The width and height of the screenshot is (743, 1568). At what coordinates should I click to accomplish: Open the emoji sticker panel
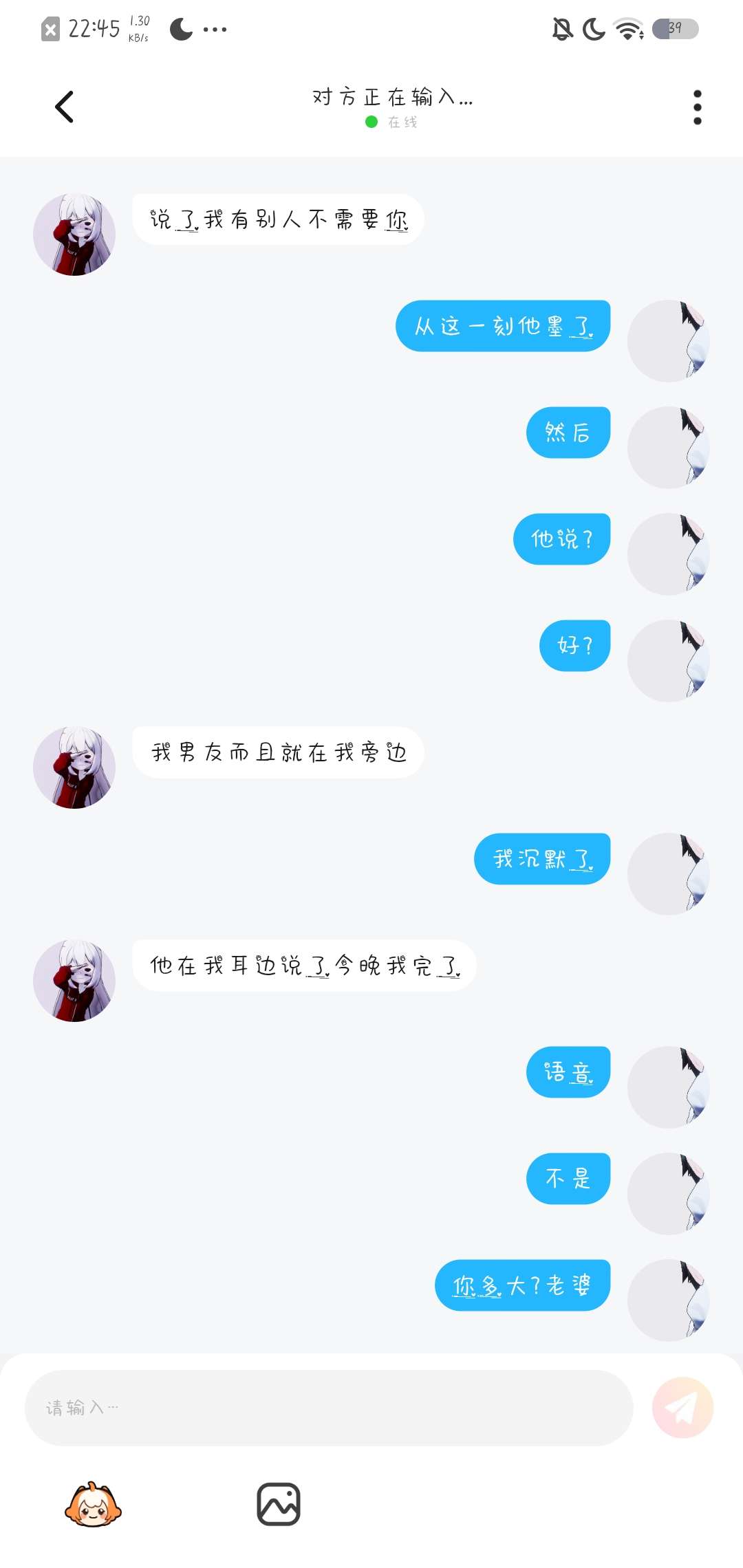[93, 1505]
